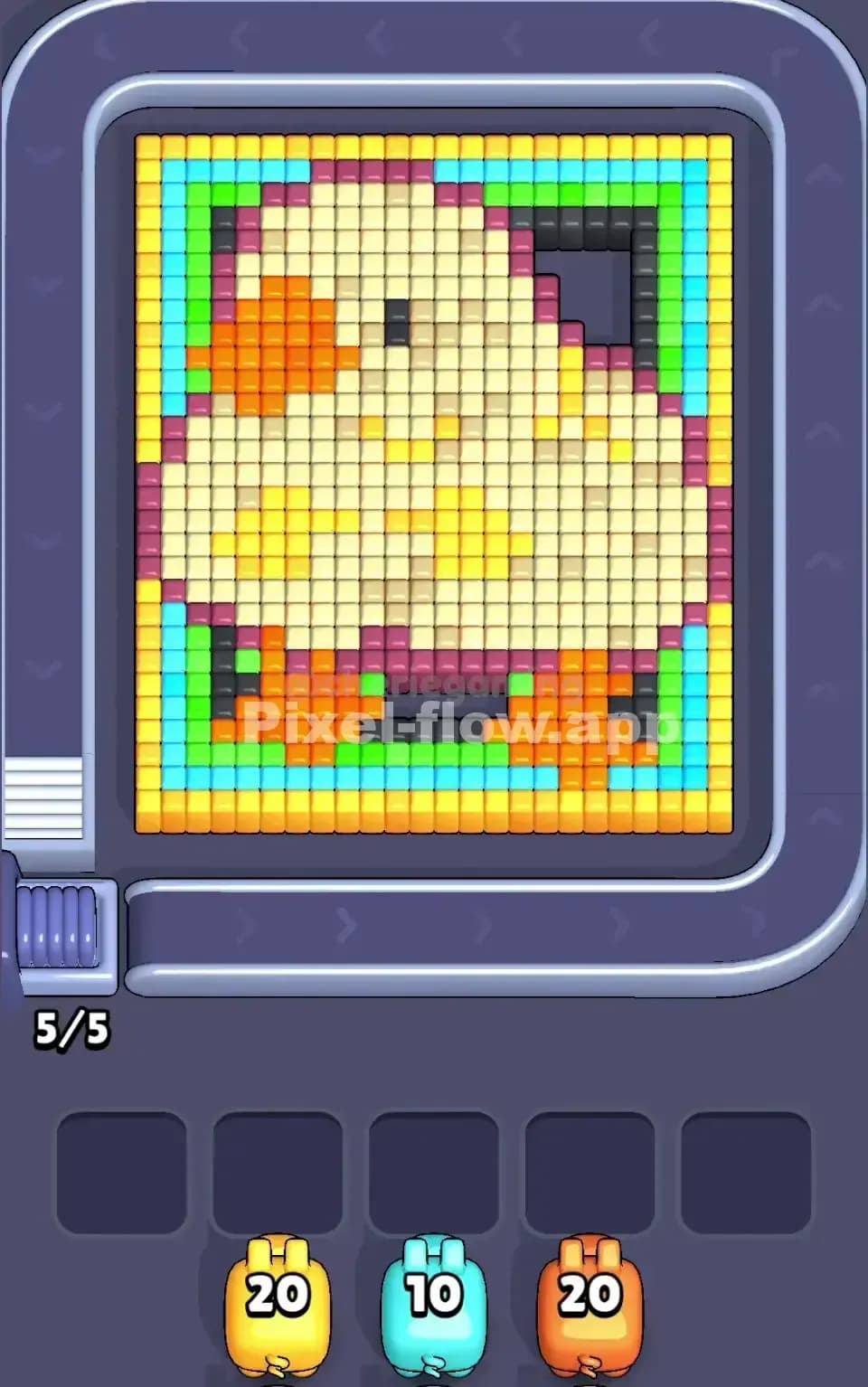The image size is (868, 1387).
Task: Launch the cyan 10 shooter
Action: pos(434,1297)
